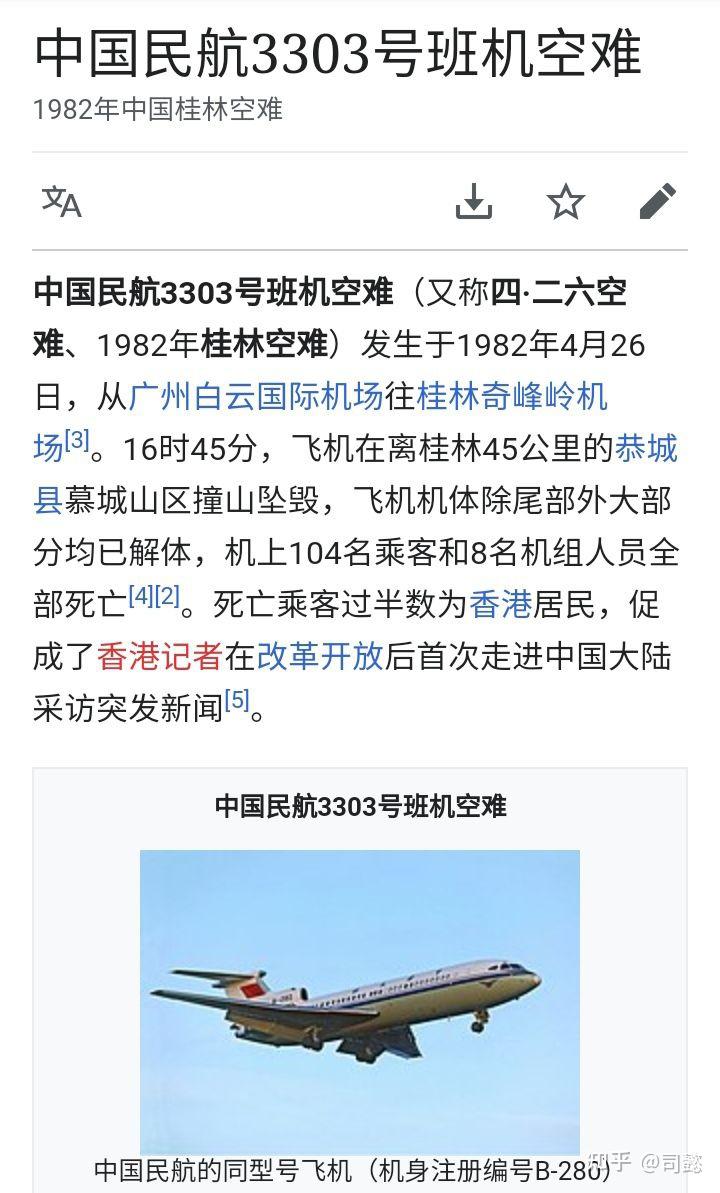Image resolution: width=720 pixels, height=1193 pixels.
Task: Tap the article title 中国民航3303号班机空难
Action: tap(340, 58)
